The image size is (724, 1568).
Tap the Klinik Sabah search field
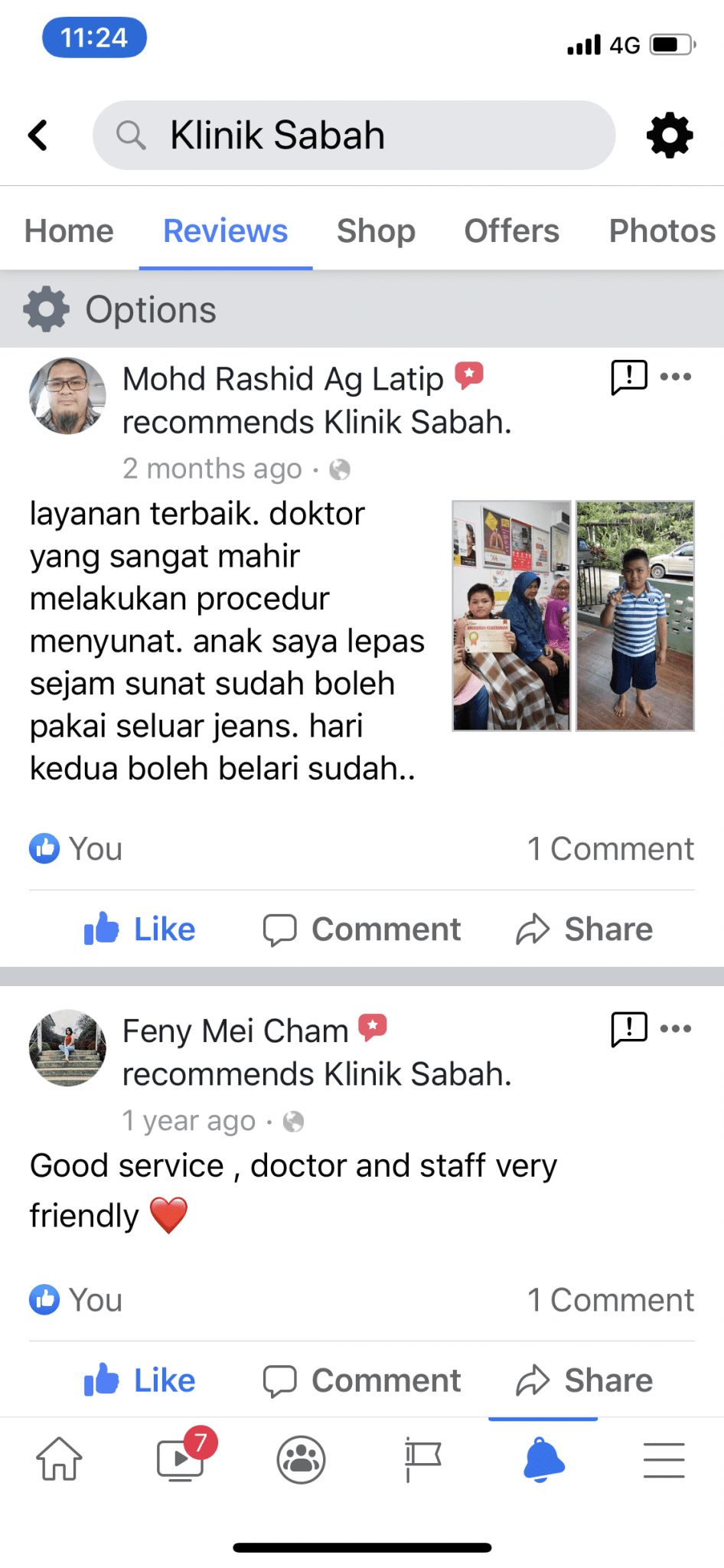[354, 136]
